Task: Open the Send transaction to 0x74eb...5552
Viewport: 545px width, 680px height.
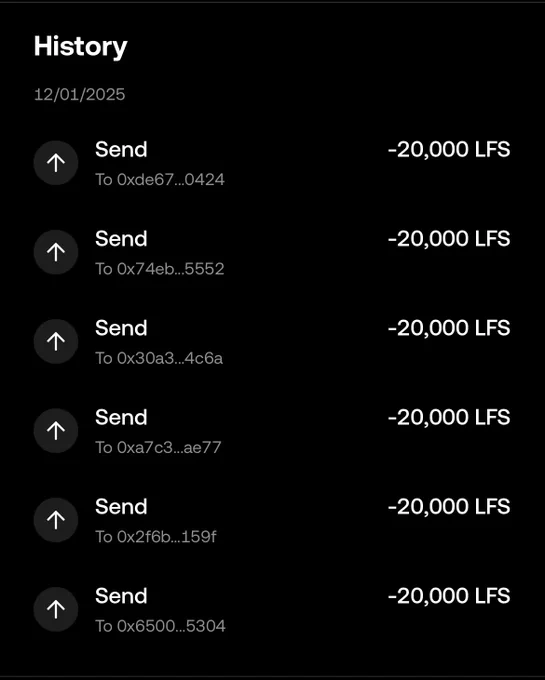Action: pyautogui.click(x=272, y=252)
